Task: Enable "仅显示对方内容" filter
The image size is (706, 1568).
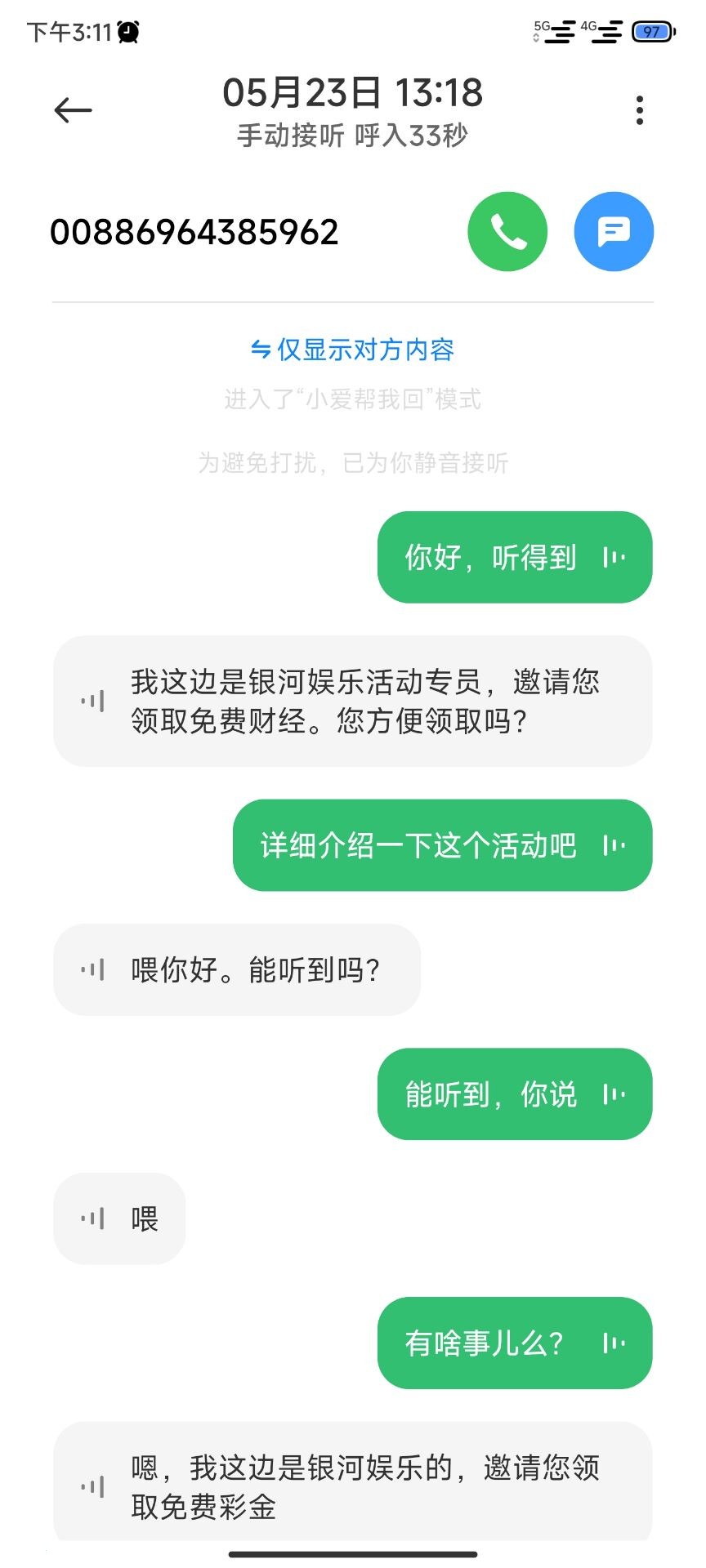Action: point(353,350)
